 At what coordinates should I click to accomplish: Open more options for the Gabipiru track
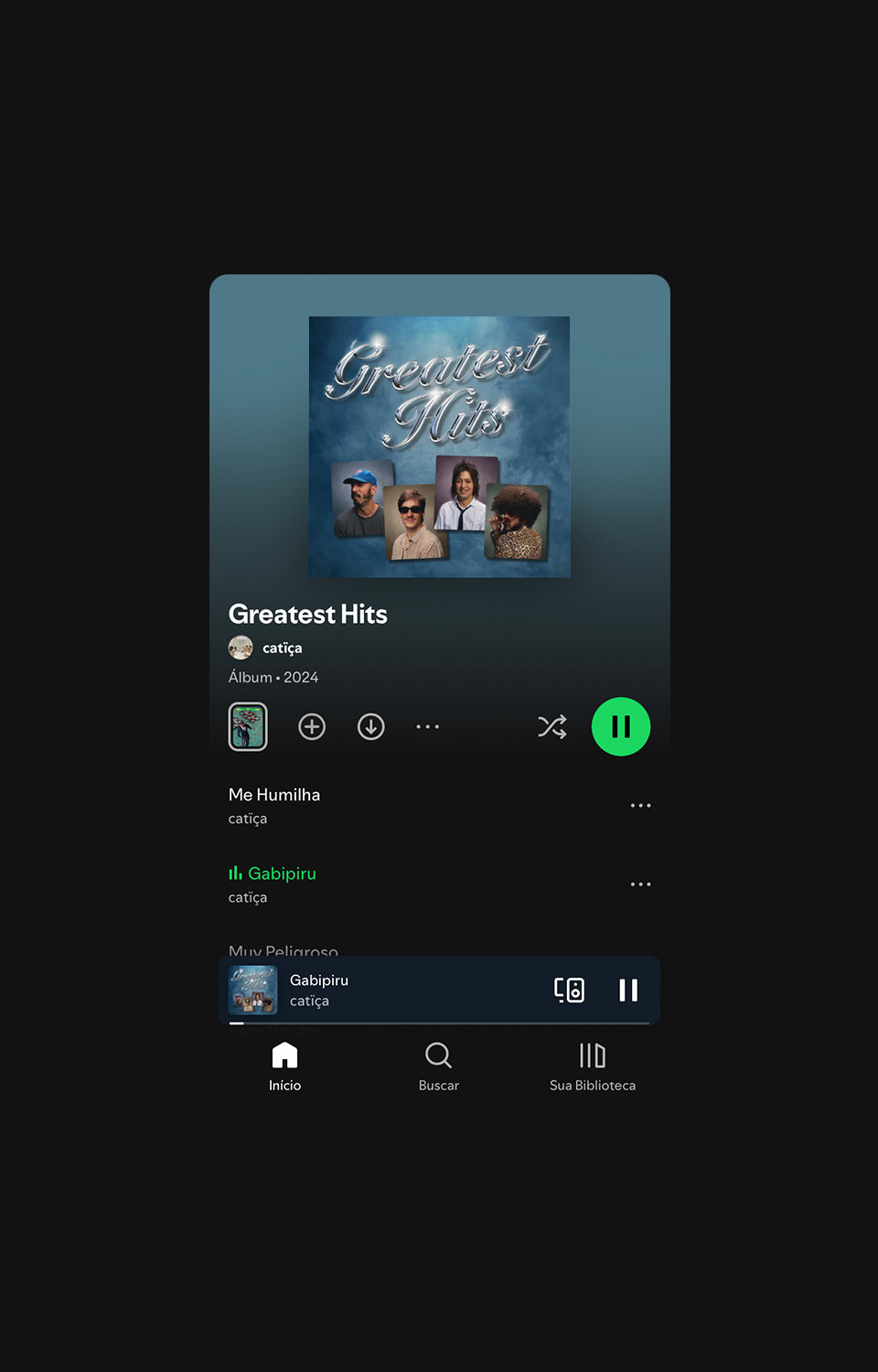pos(640,884)
